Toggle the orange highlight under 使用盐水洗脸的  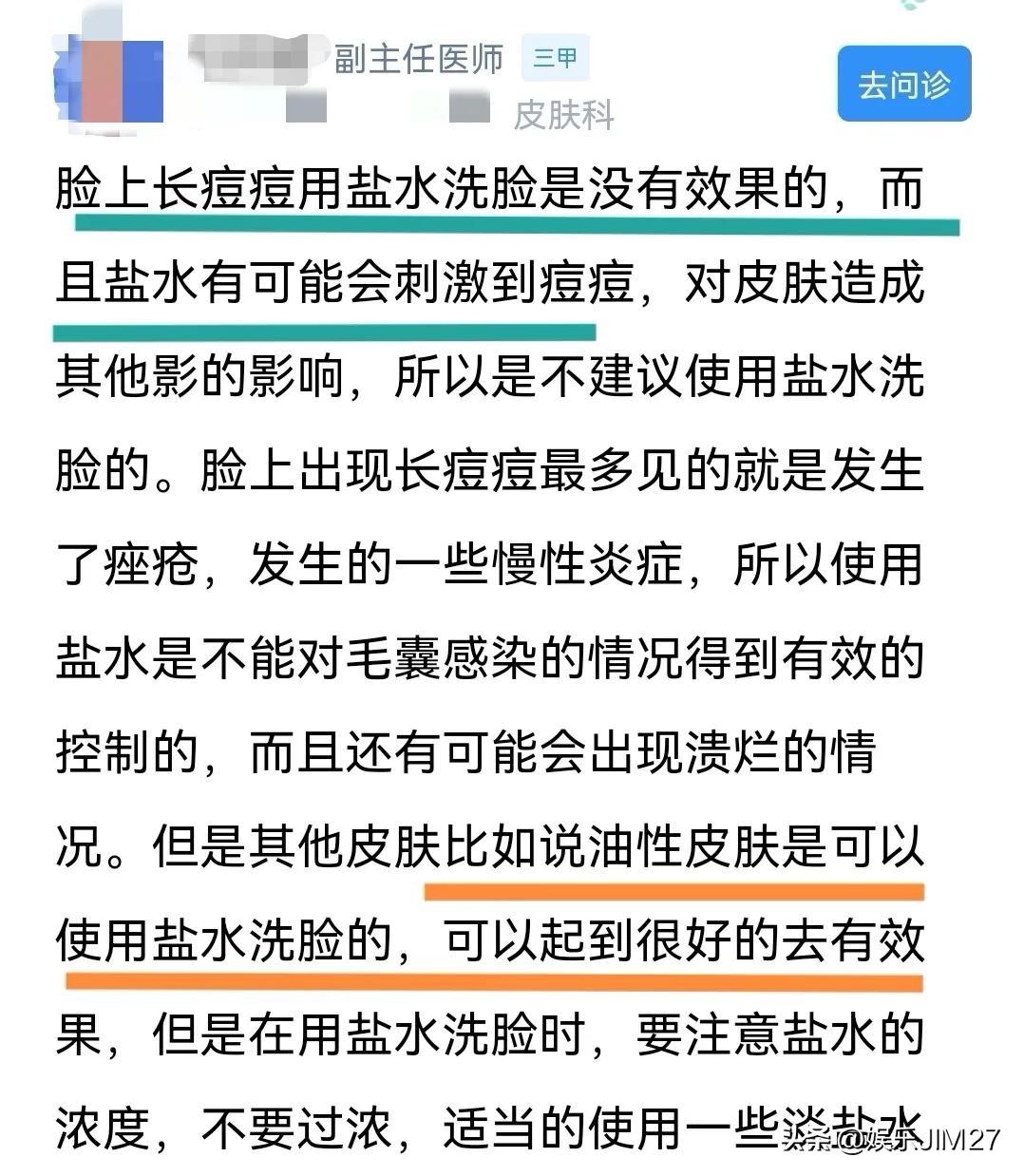point(237,978)
